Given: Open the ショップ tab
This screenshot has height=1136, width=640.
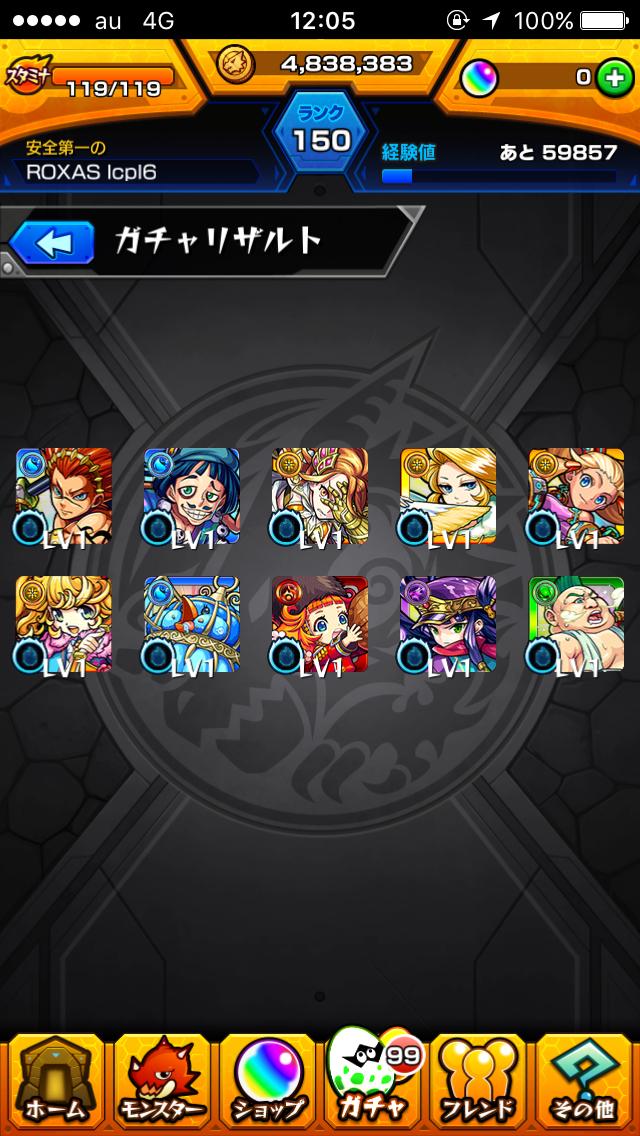Looking at the screenshot, I should [267, 1083].
